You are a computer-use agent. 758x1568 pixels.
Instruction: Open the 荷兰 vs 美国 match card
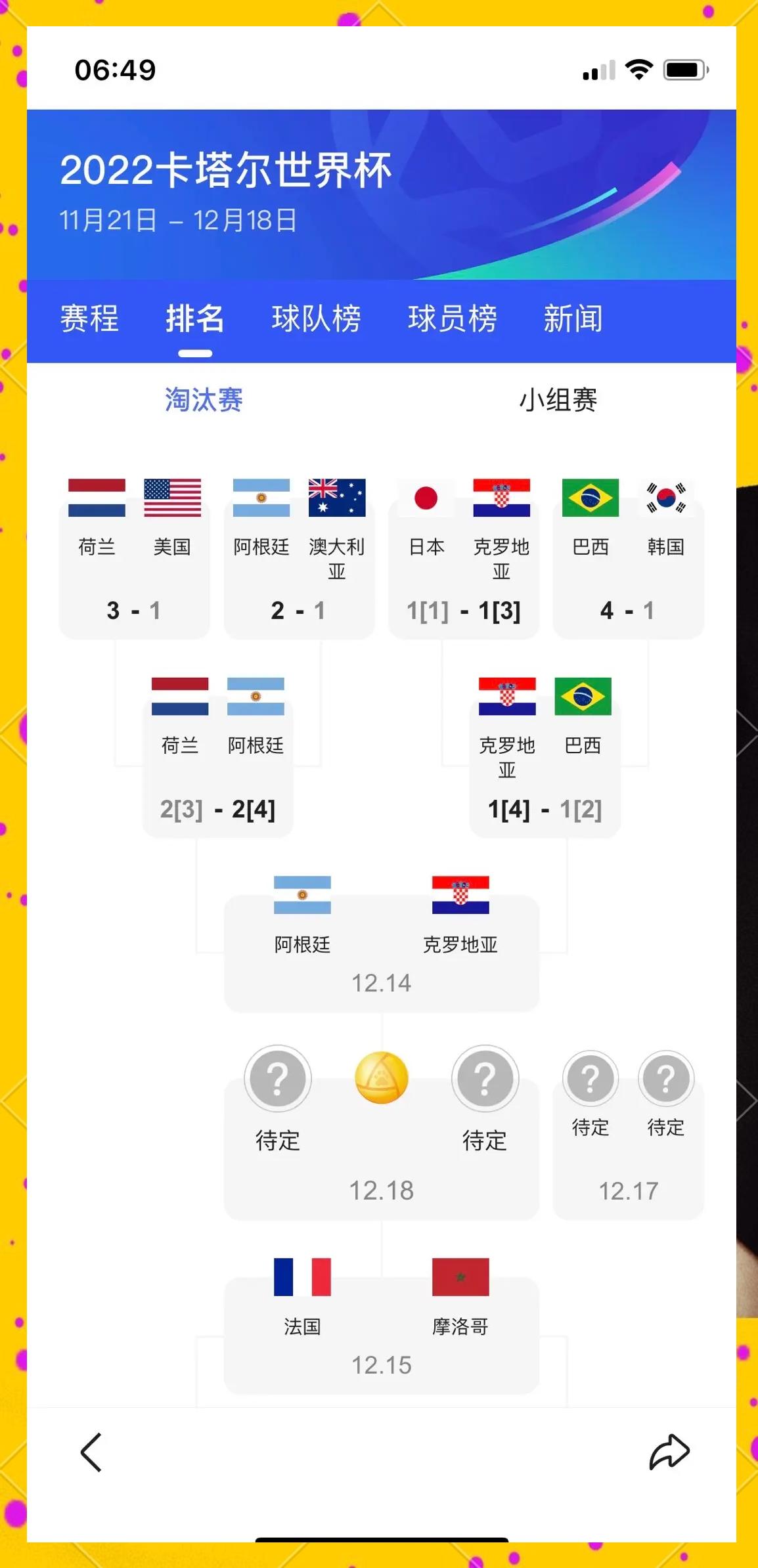click(x=134, y=571)
